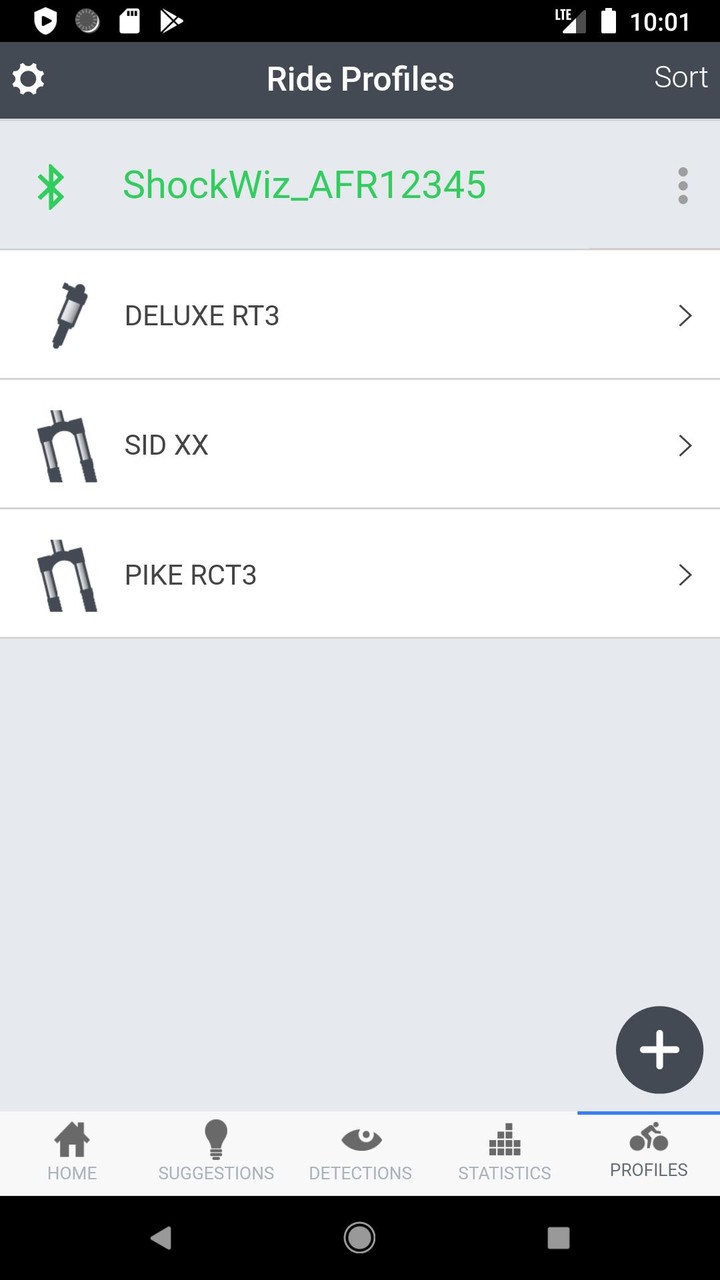This screenshot has width=720, height=1280.
Task: Open the SID XX ride profile
Action: 360,445
